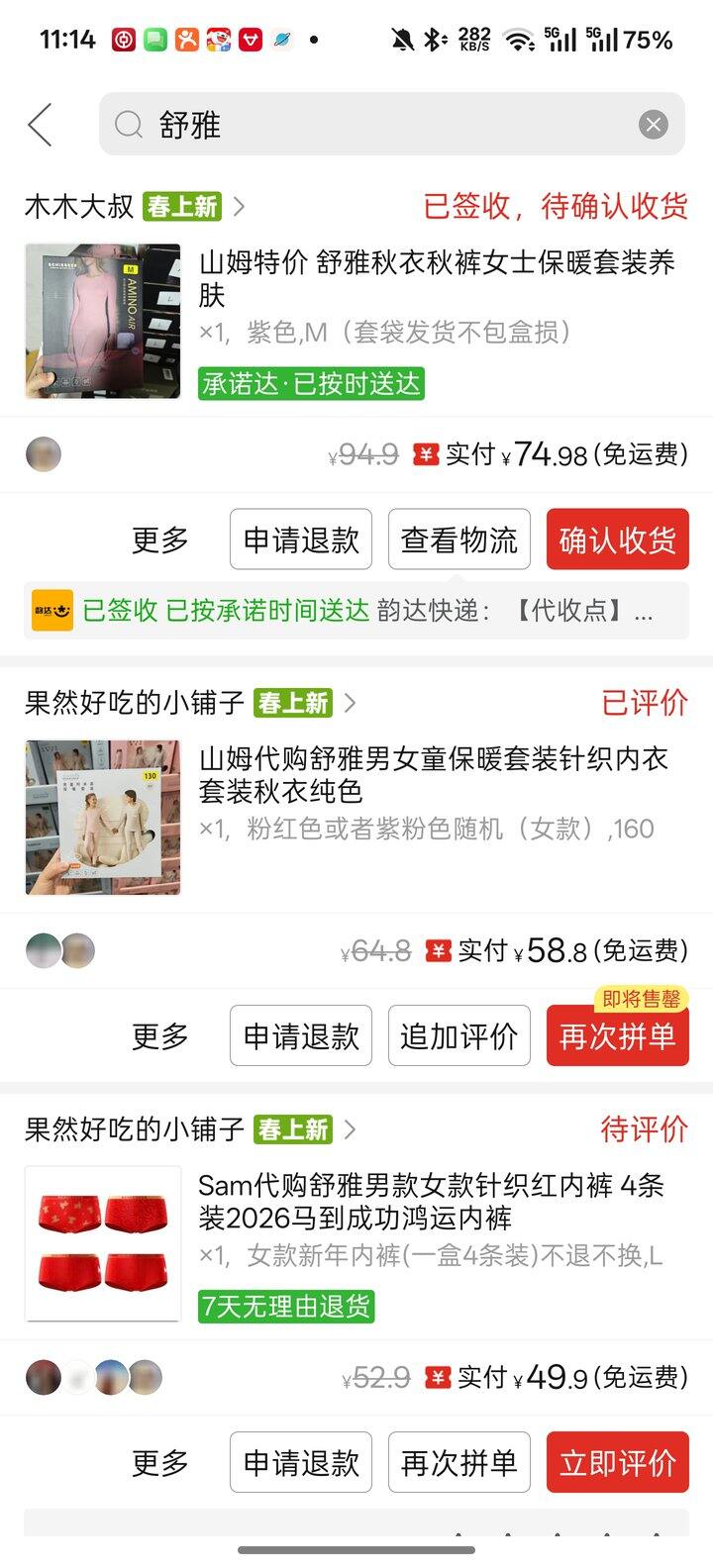Add a follow-up review via 追加评价
Screen dimensions: 713x1568
tap(458, 1036)
